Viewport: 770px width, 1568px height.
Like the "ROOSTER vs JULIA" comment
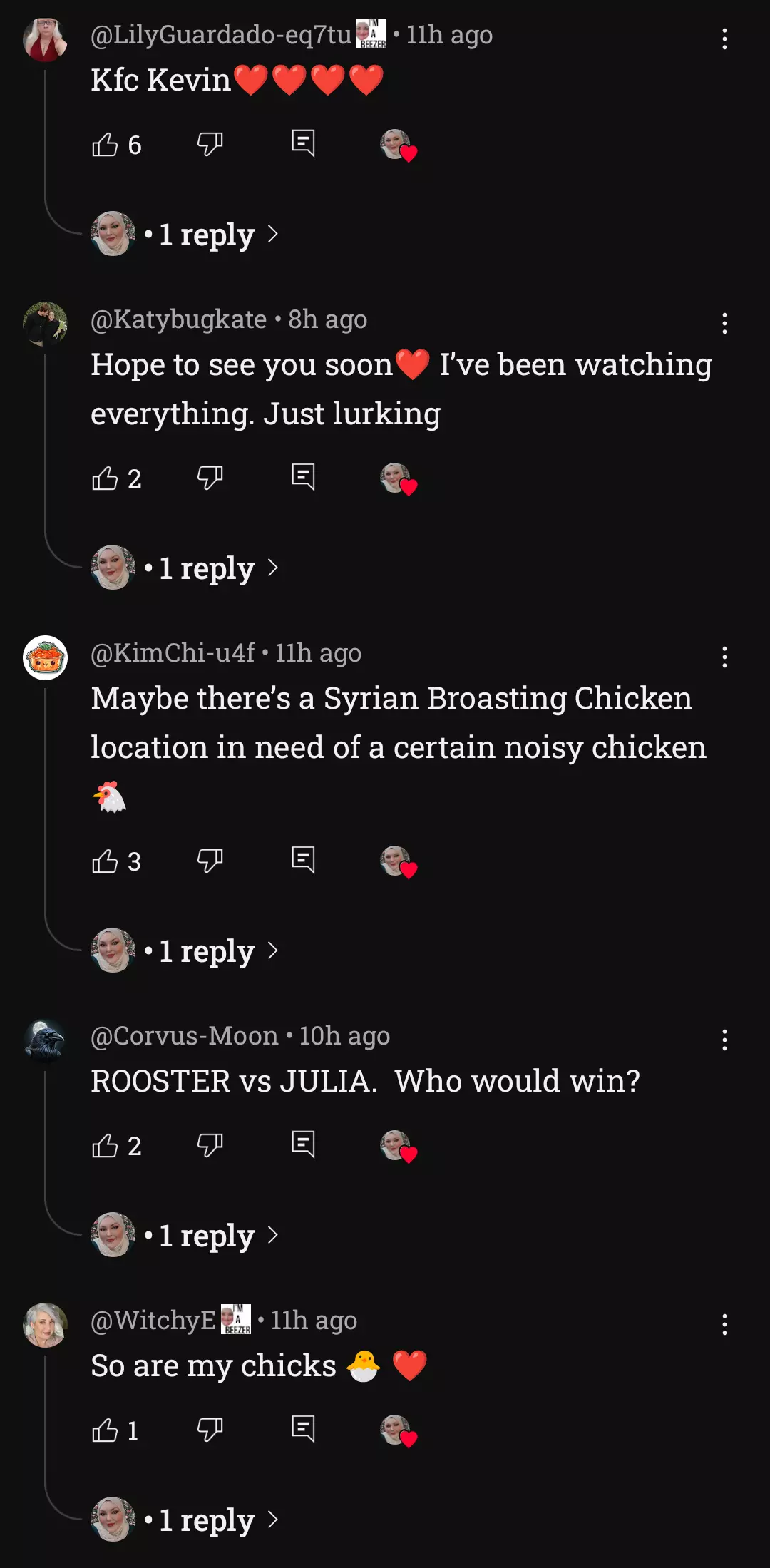[x=105, y=1146]
